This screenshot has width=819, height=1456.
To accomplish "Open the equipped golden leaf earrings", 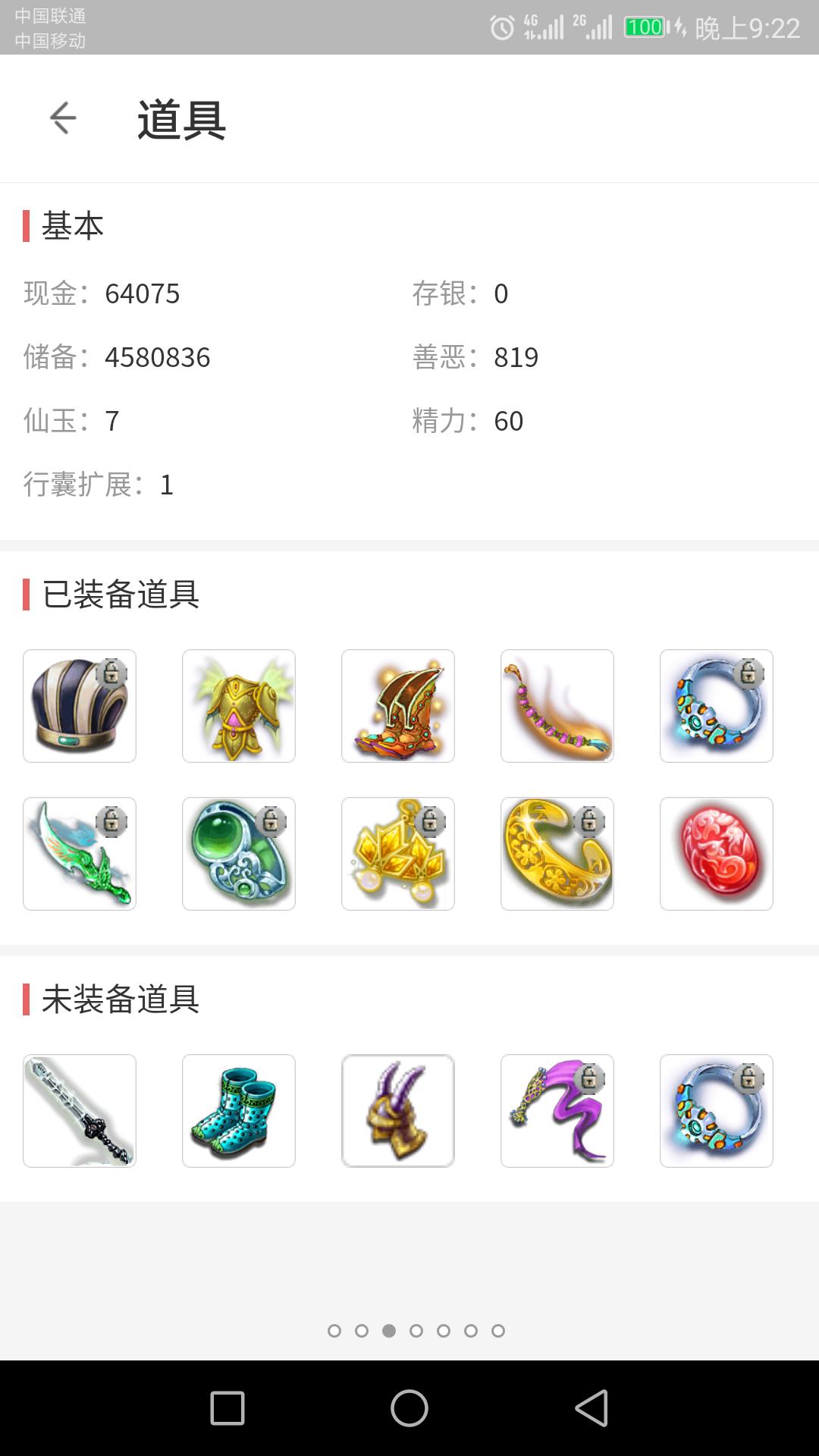I will click(x=398, y=854).
